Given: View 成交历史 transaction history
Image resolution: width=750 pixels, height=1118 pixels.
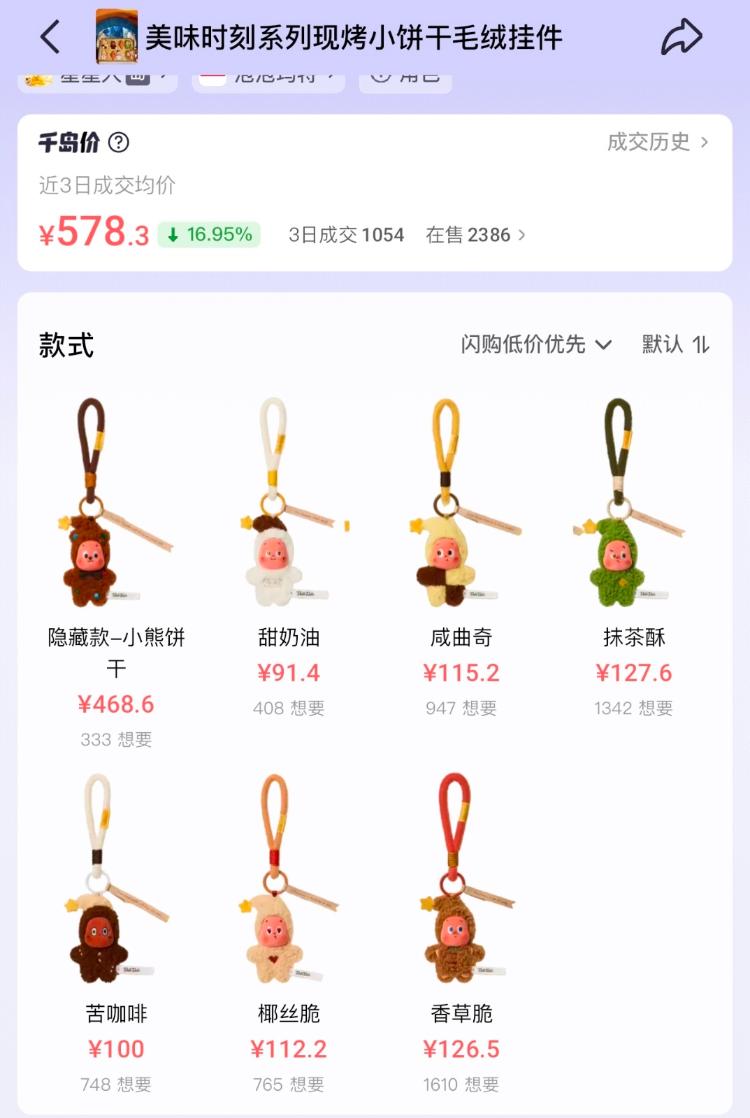Looking at the screenshot, I should 658,142.
